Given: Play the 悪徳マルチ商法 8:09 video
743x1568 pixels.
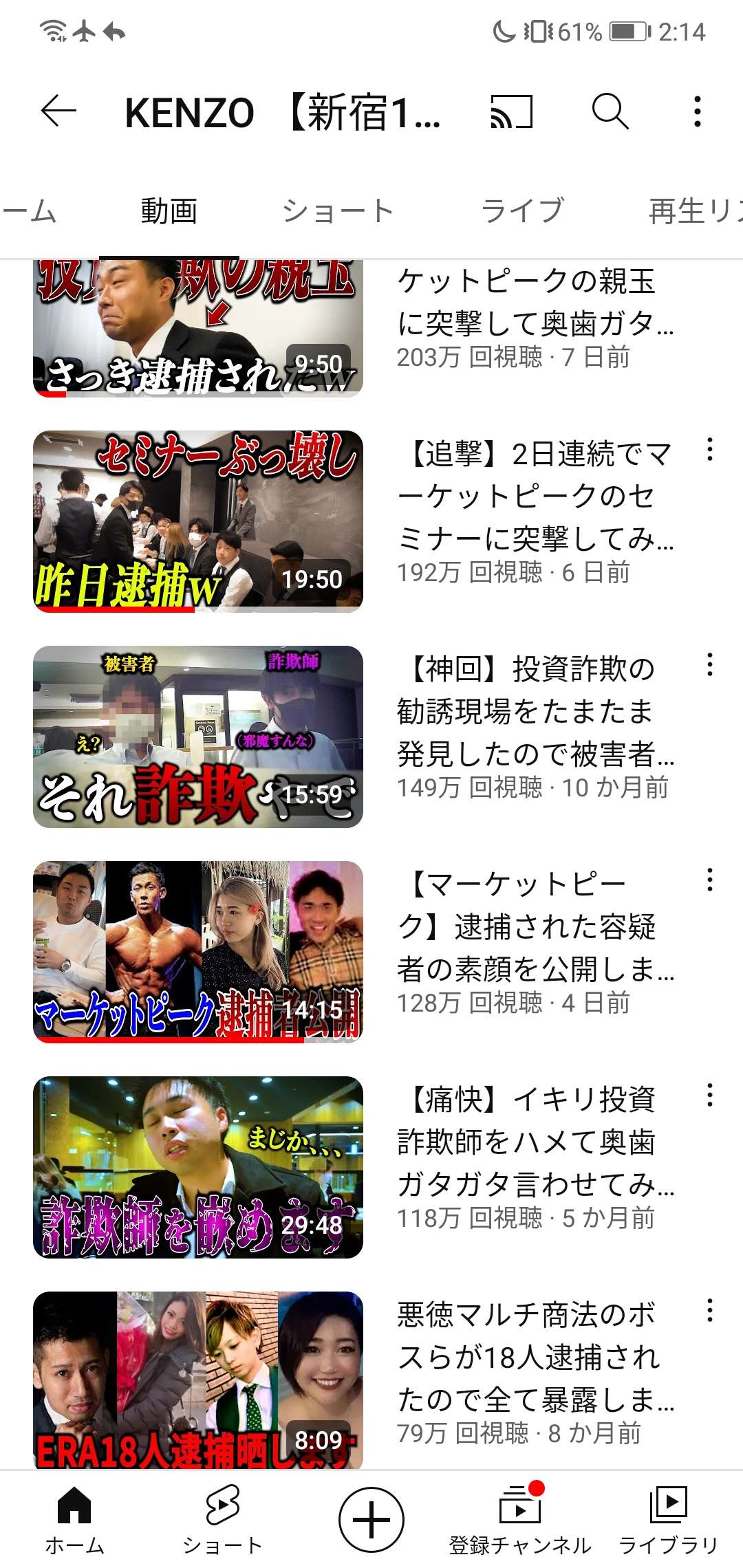Looking at the screenshot, I should coord(198,1380).
